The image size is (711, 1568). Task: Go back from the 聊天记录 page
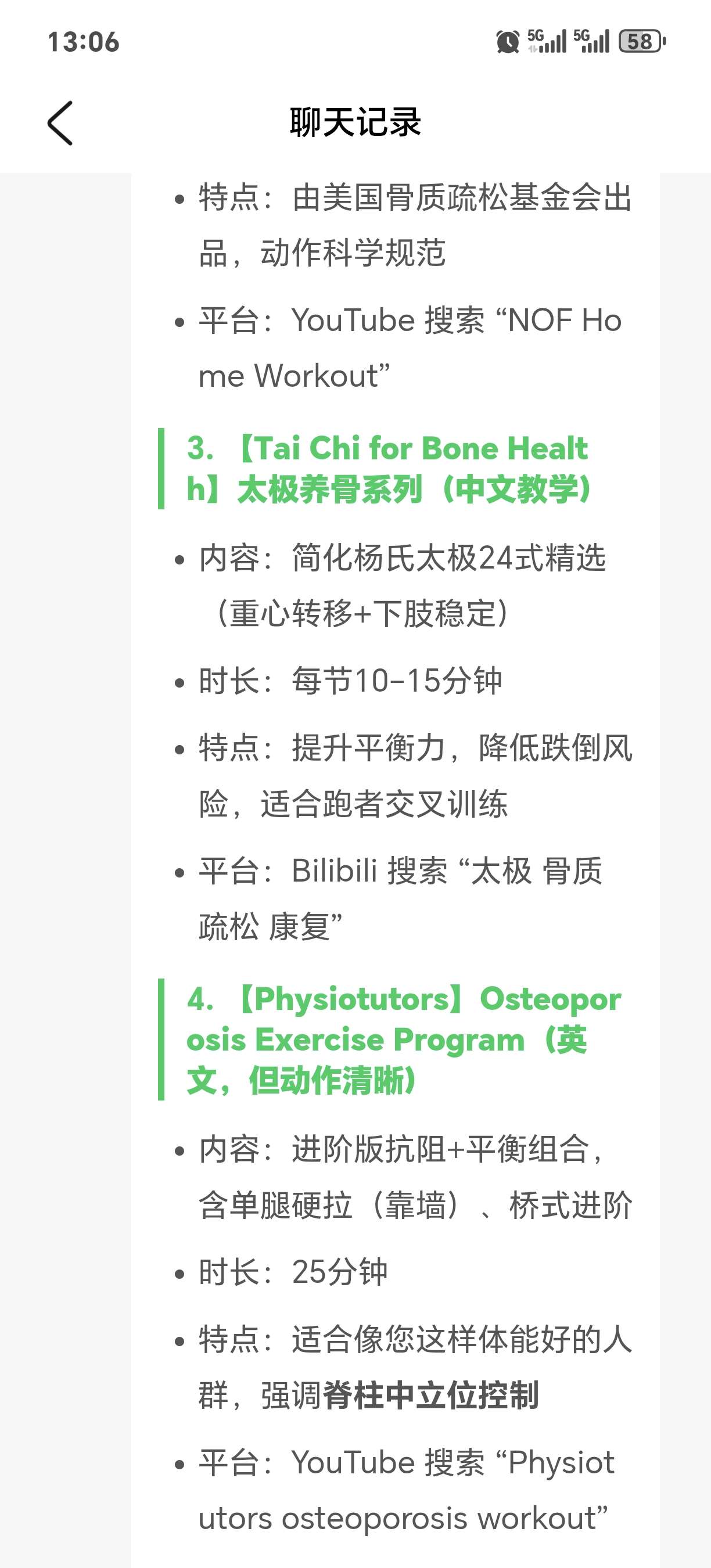pyautogui.click(x=60, y=123)
